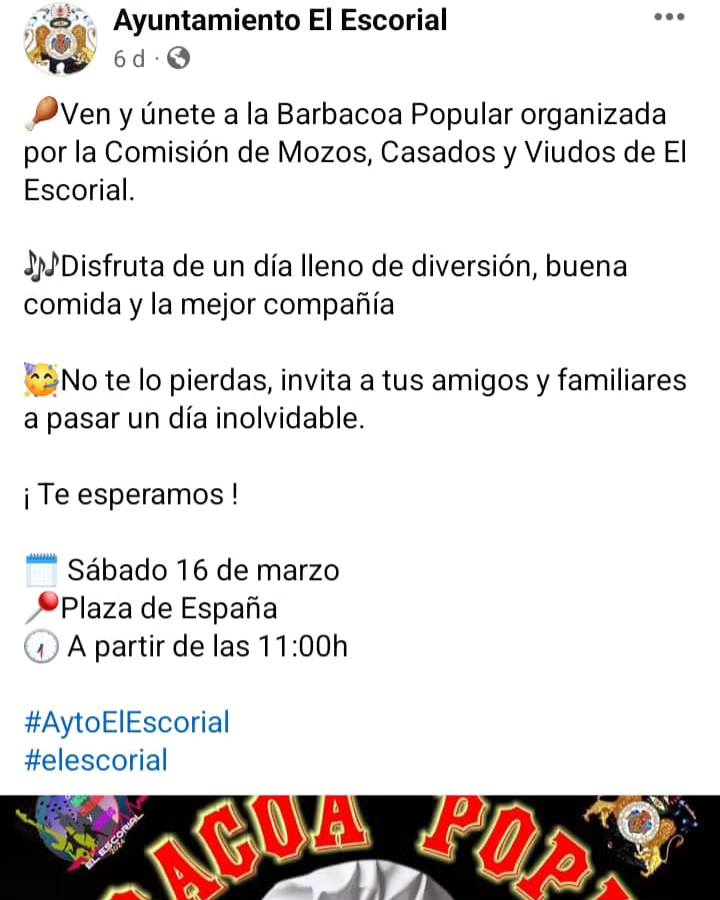
Task: Open the Ayuntamiento El Escorial page name
Action: 280,19
